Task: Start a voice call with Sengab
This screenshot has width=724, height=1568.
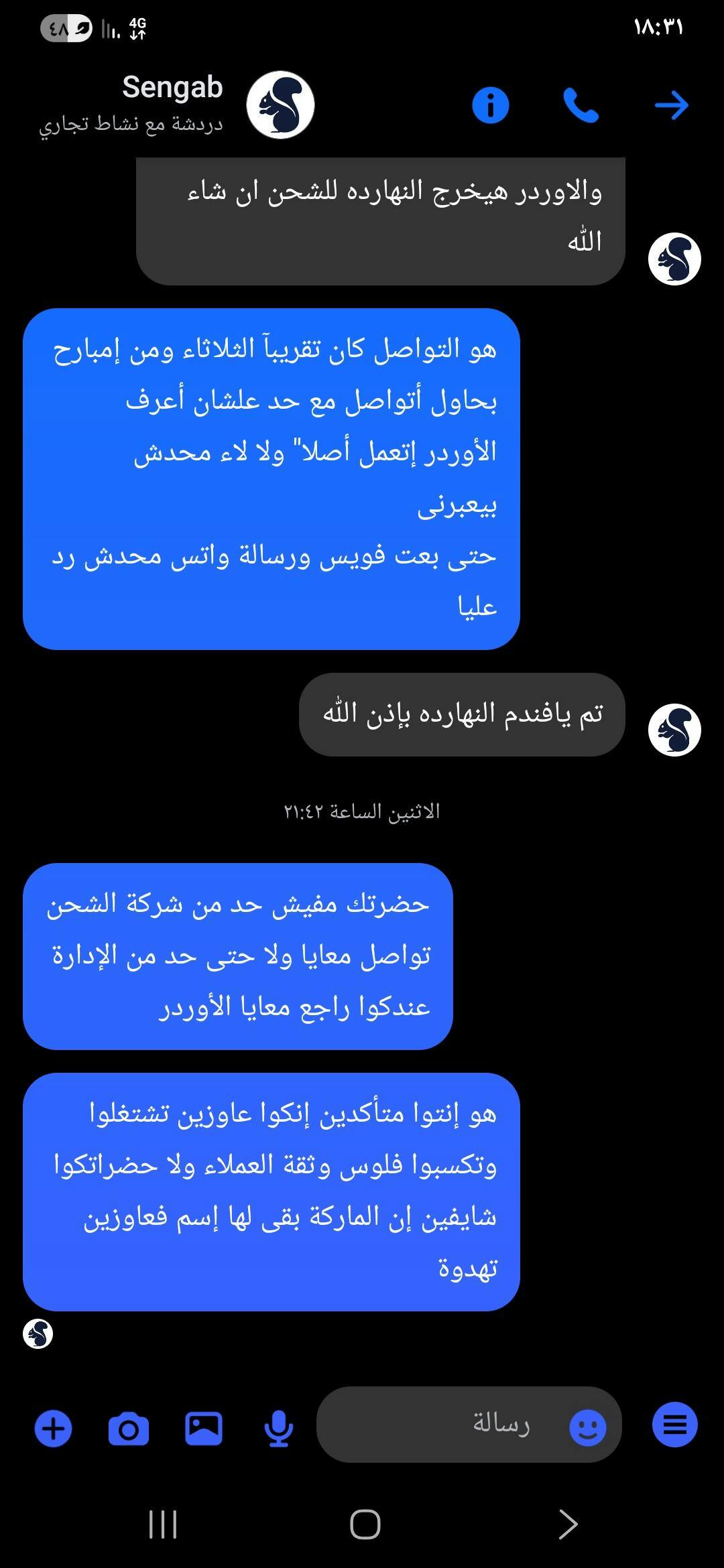Action: click(581, 105)
